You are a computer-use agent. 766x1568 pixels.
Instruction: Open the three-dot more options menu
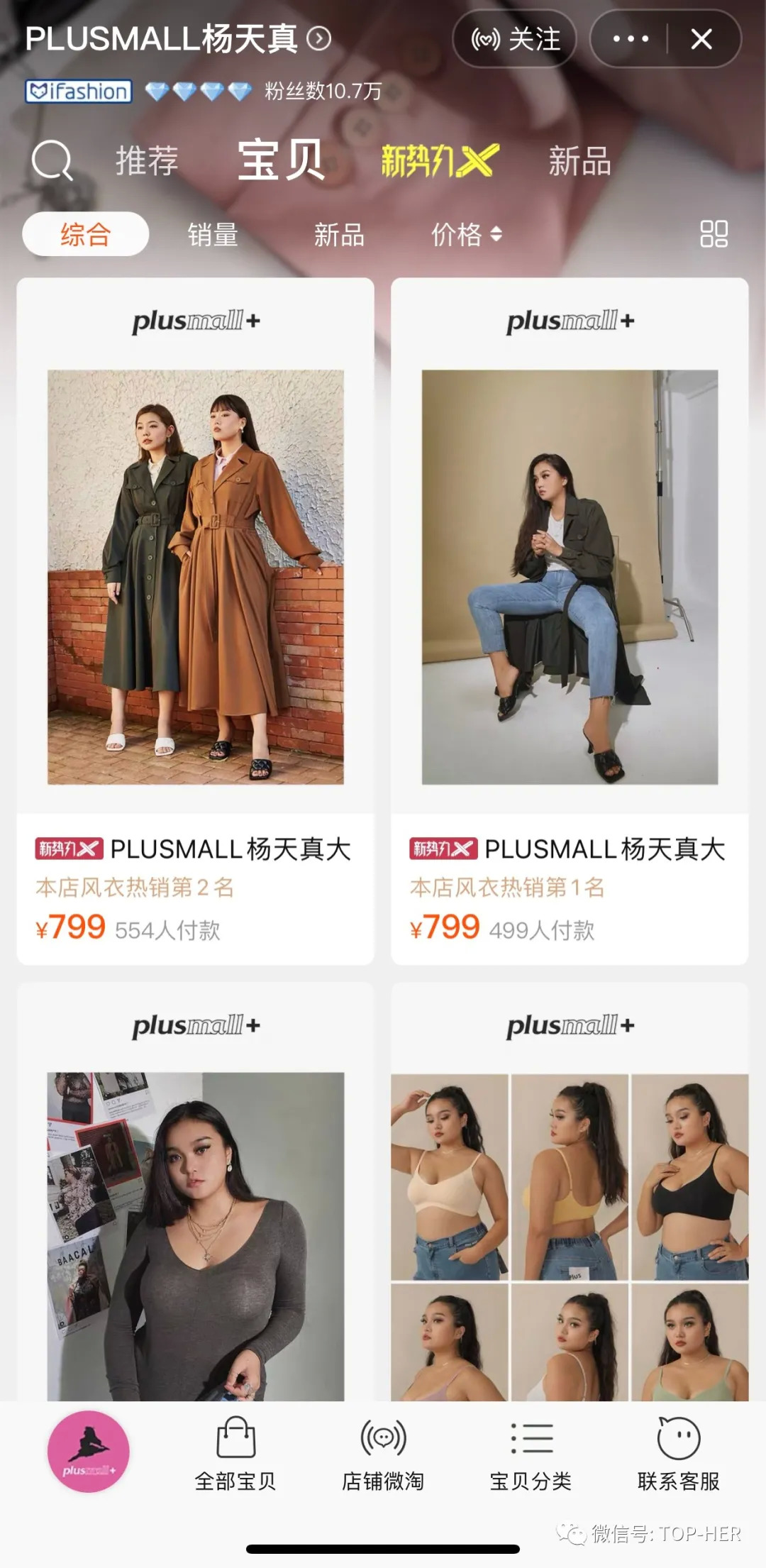pyautogui.click(x=631, y=39)
